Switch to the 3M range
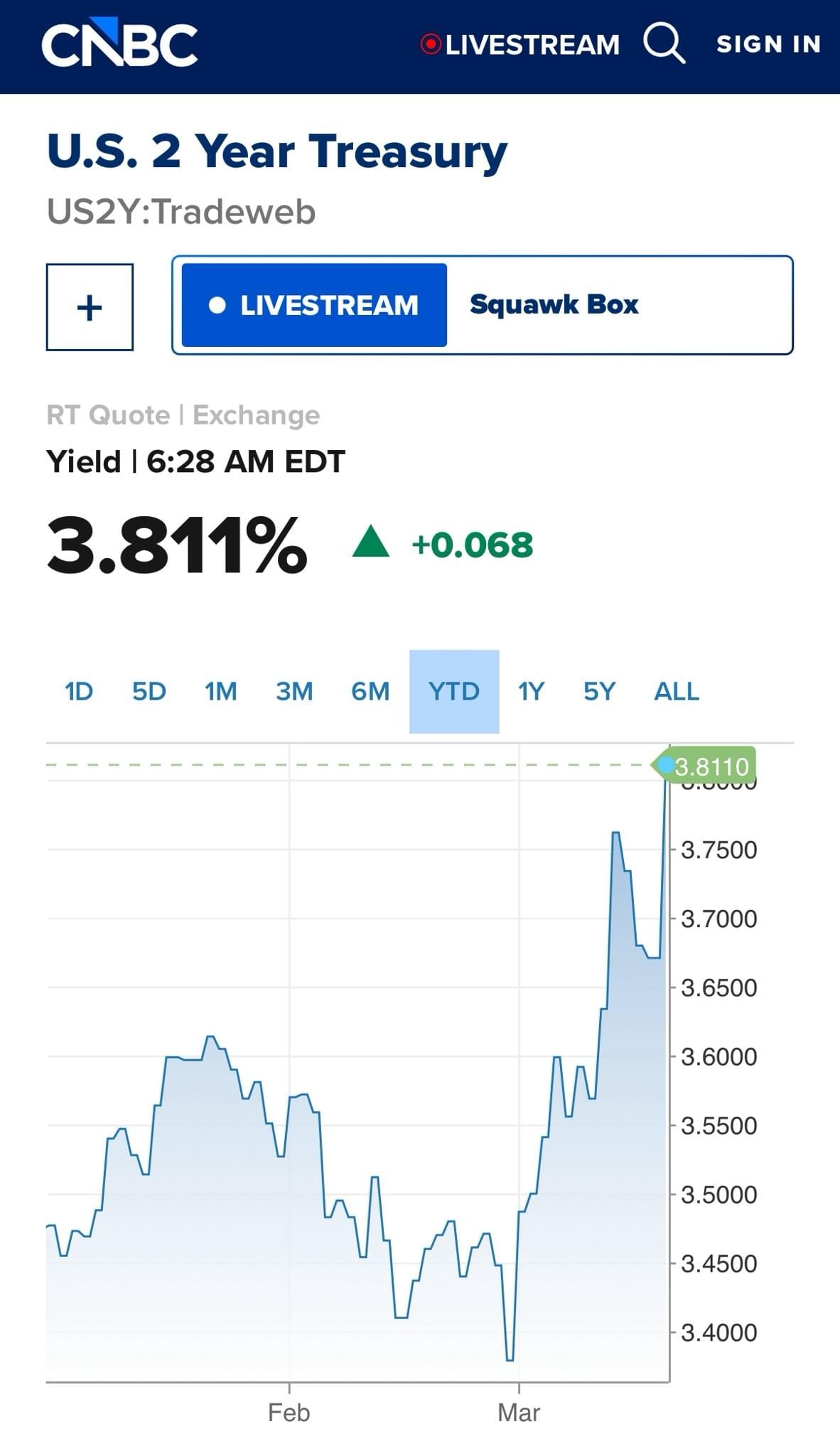This screenshot has width=840, height=1456. click(x=294, y=691)
